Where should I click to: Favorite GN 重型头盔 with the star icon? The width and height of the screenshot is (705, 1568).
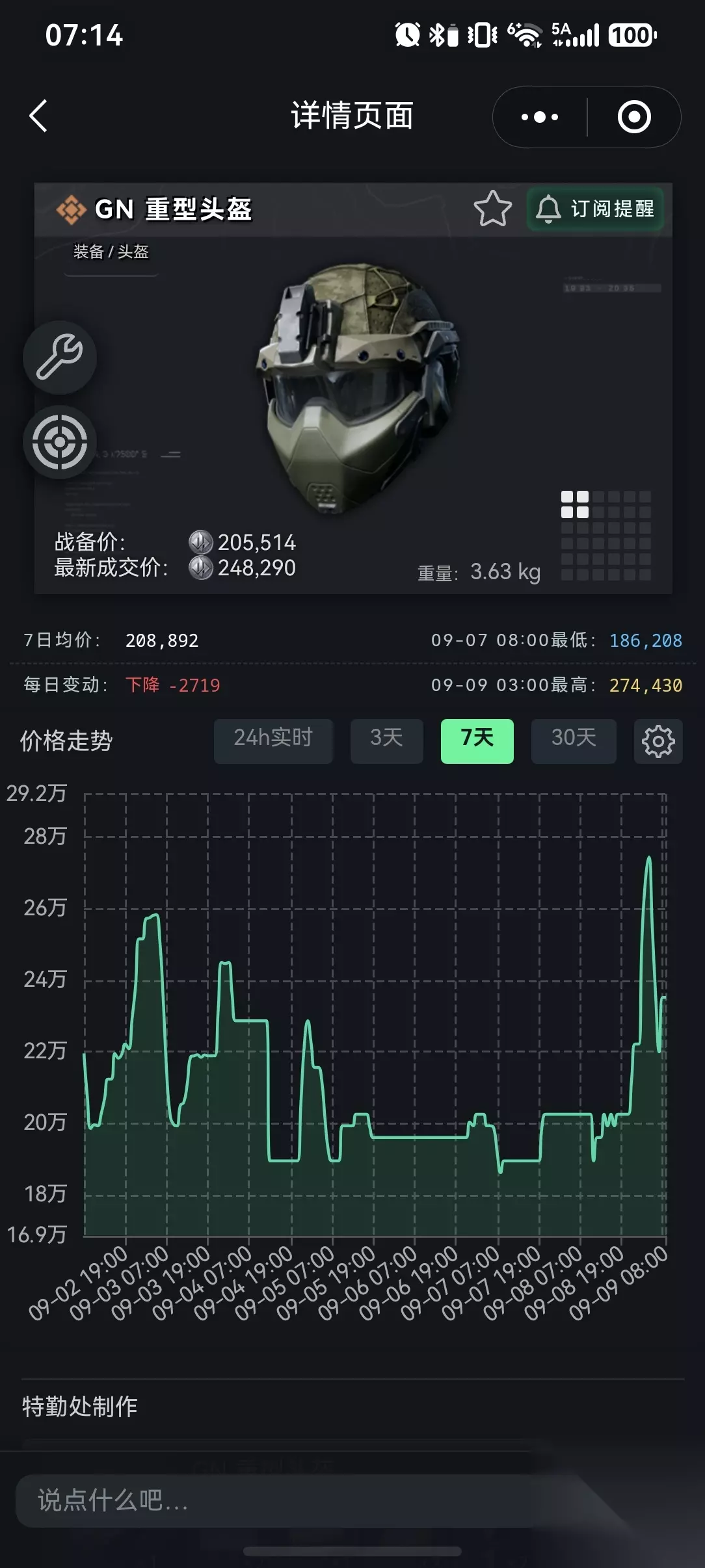tap(492, 209)
